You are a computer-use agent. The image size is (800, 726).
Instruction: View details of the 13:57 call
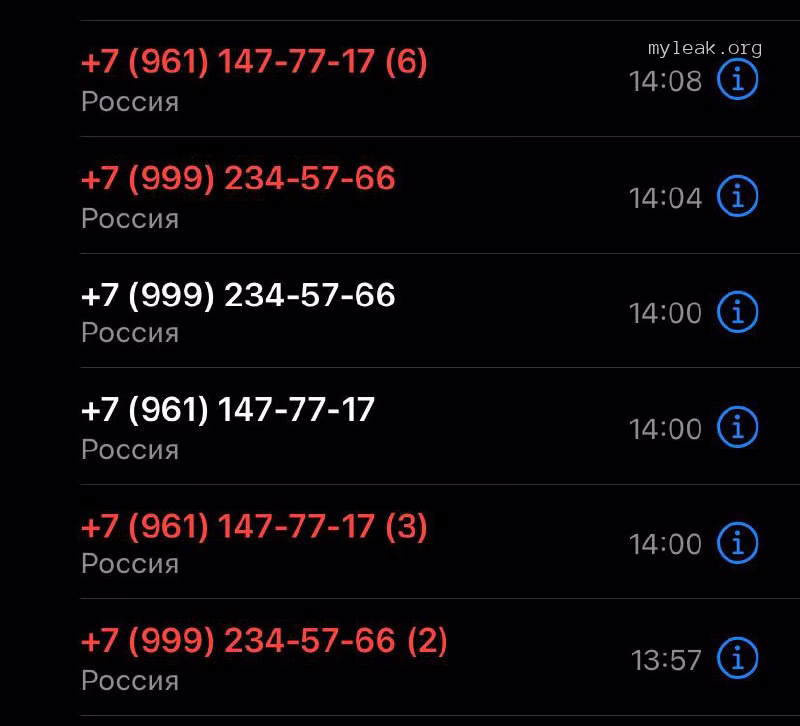click(x=738, y=659)
